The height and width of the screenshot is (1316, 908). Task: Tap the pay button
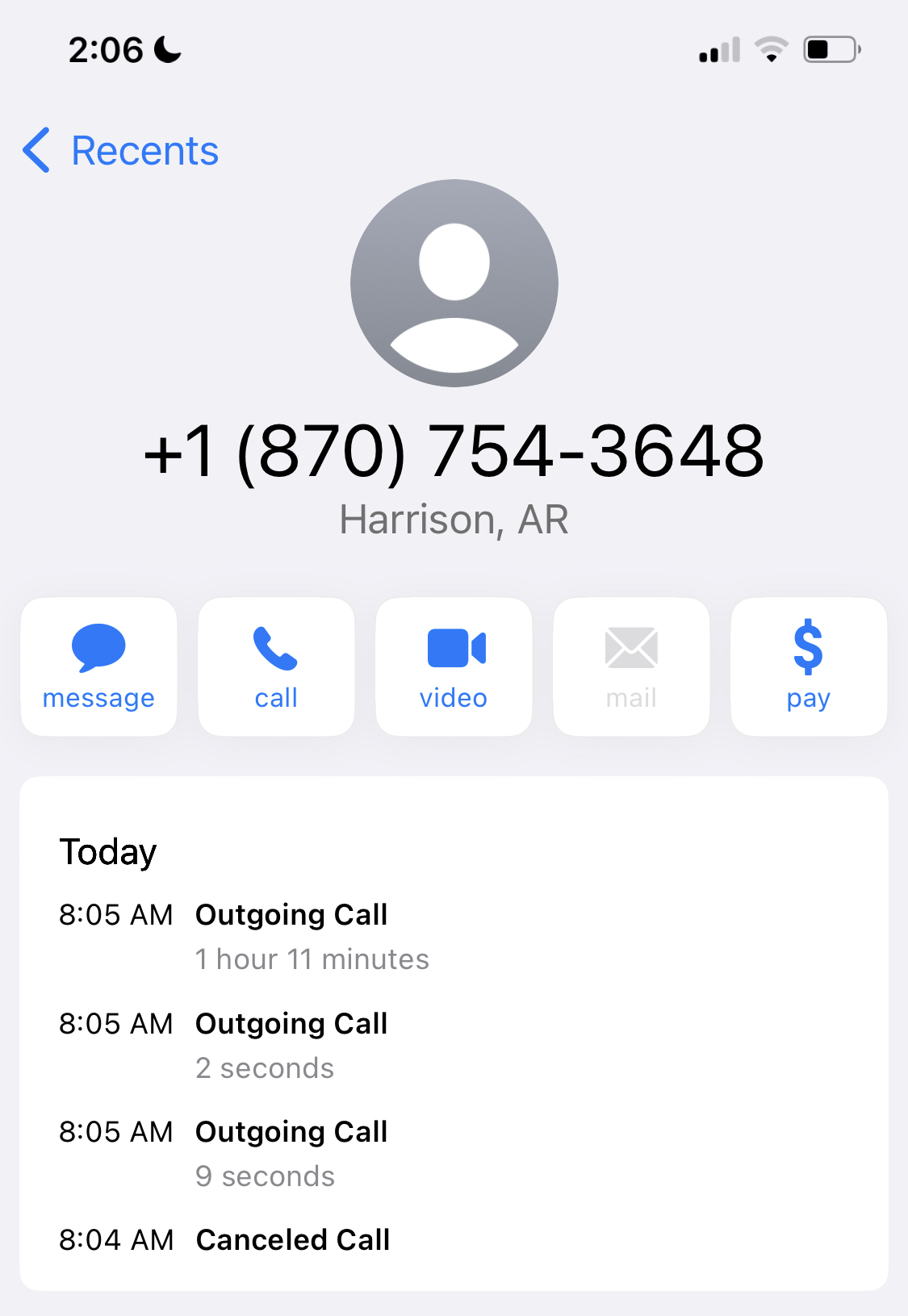pyautogui.click(x=808, y=666)
